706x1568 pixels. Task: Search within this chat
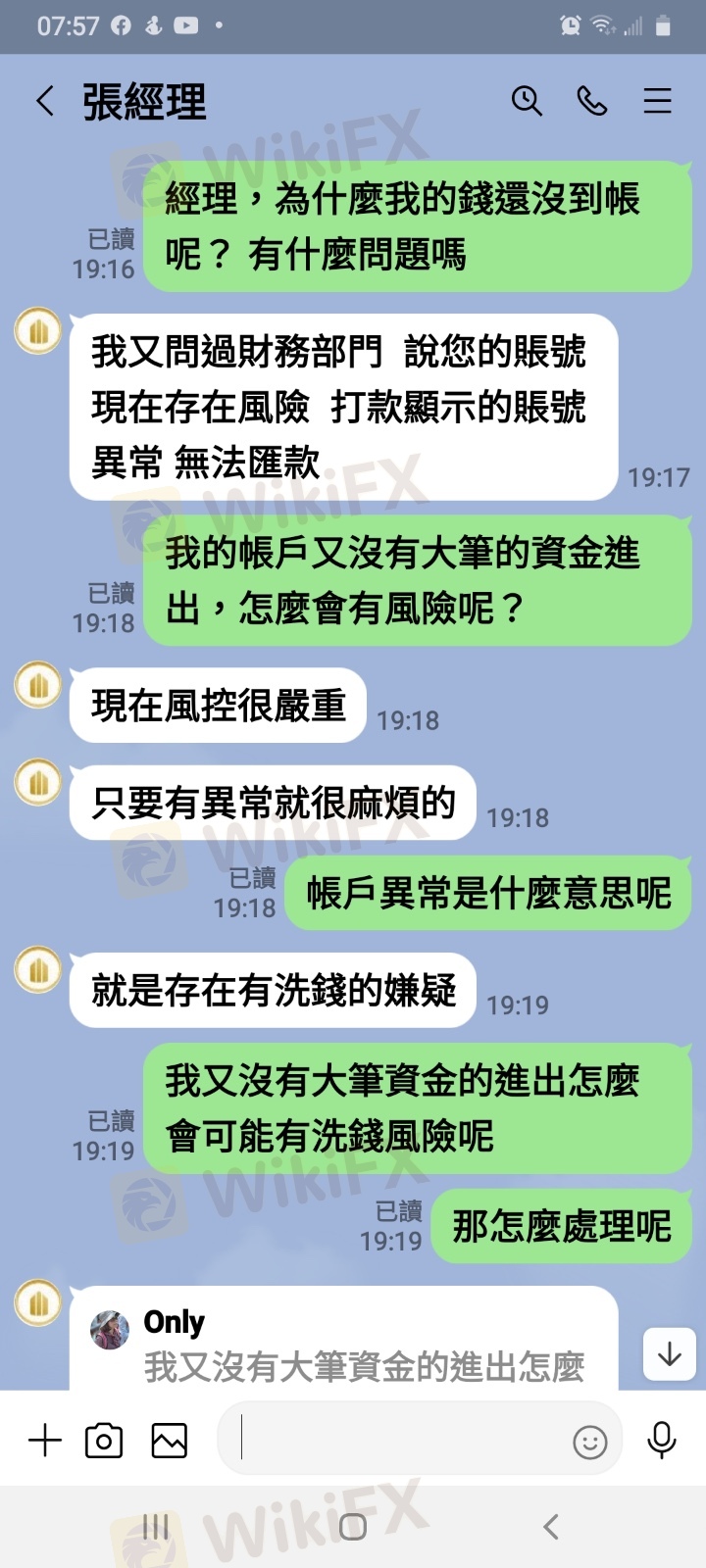[527, 101]
